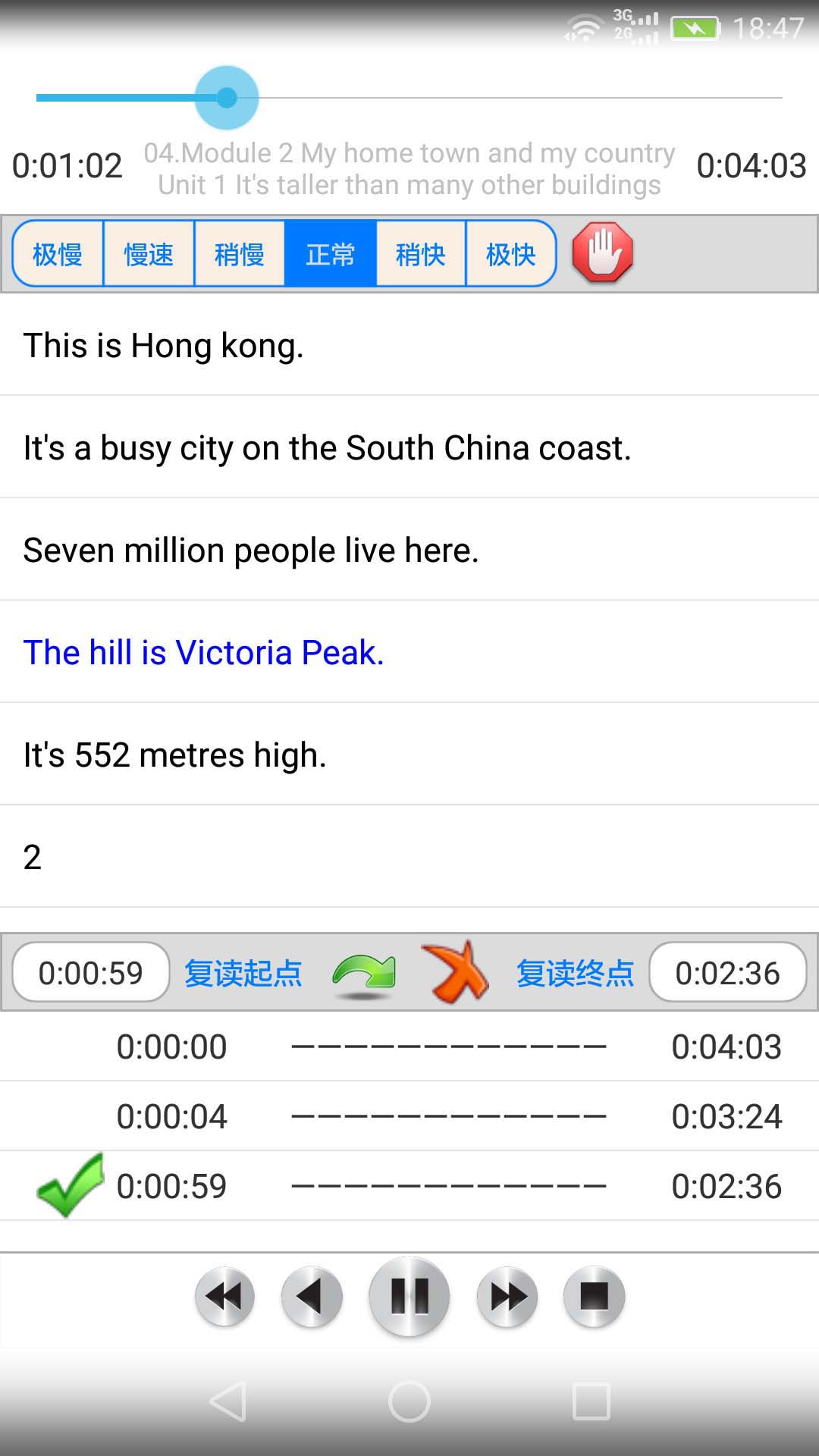This screenshot has width=819, height=1456.
Task: Switch playback speed to 慢速
Action: (149, 254)
